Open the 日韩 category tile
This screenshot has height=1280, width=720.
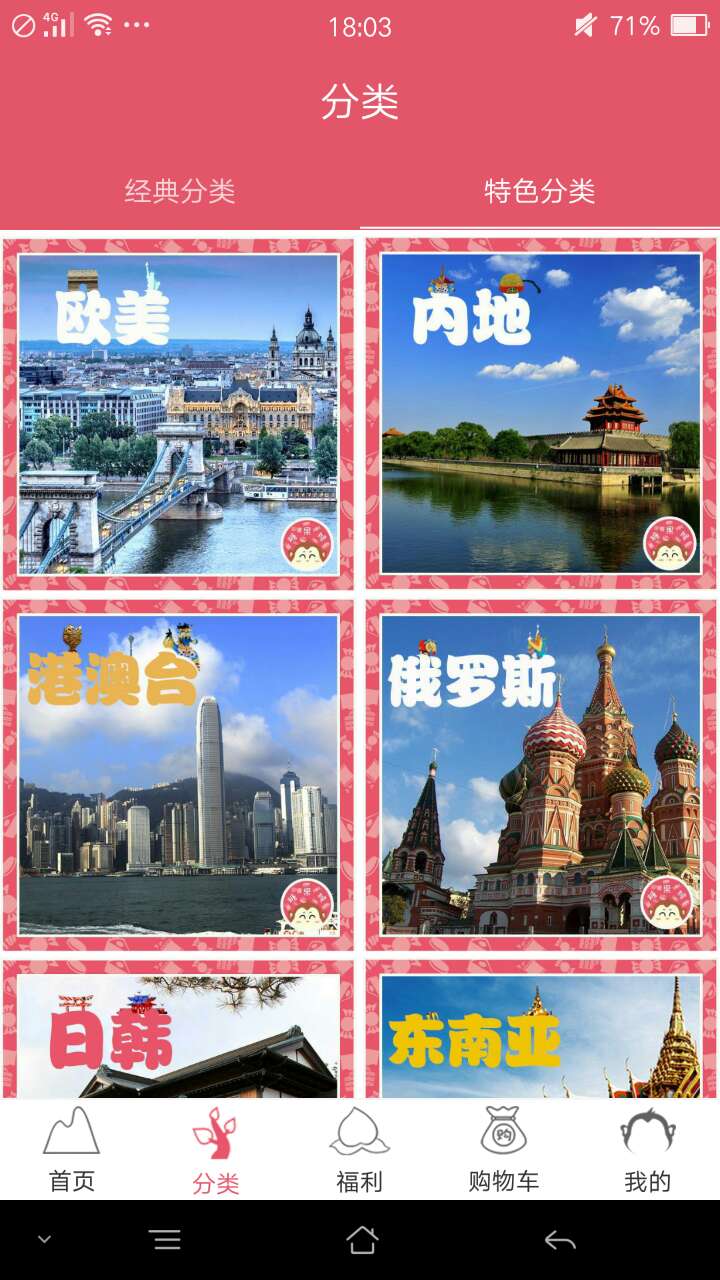coord(179,1035)
